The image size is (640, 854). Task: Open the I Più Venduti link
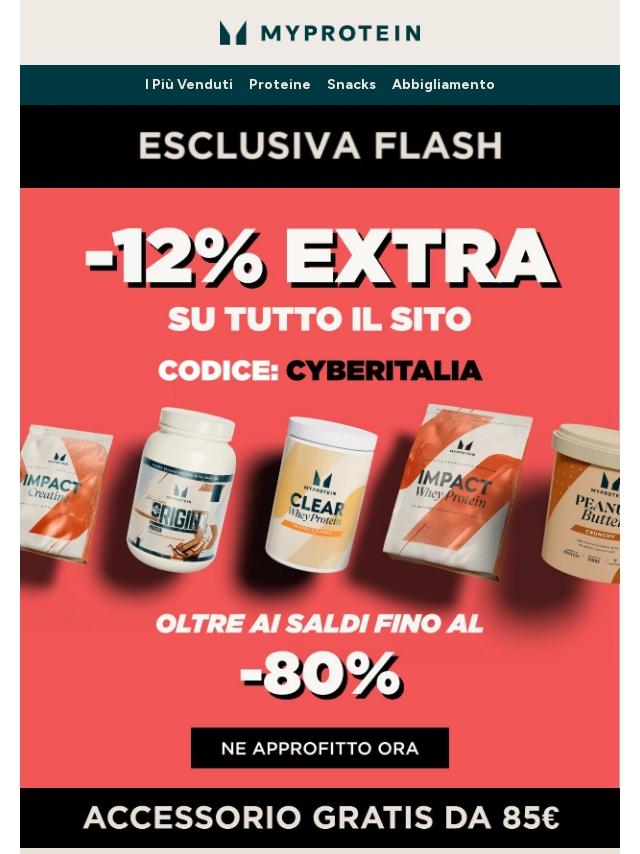tap(188, 85)
